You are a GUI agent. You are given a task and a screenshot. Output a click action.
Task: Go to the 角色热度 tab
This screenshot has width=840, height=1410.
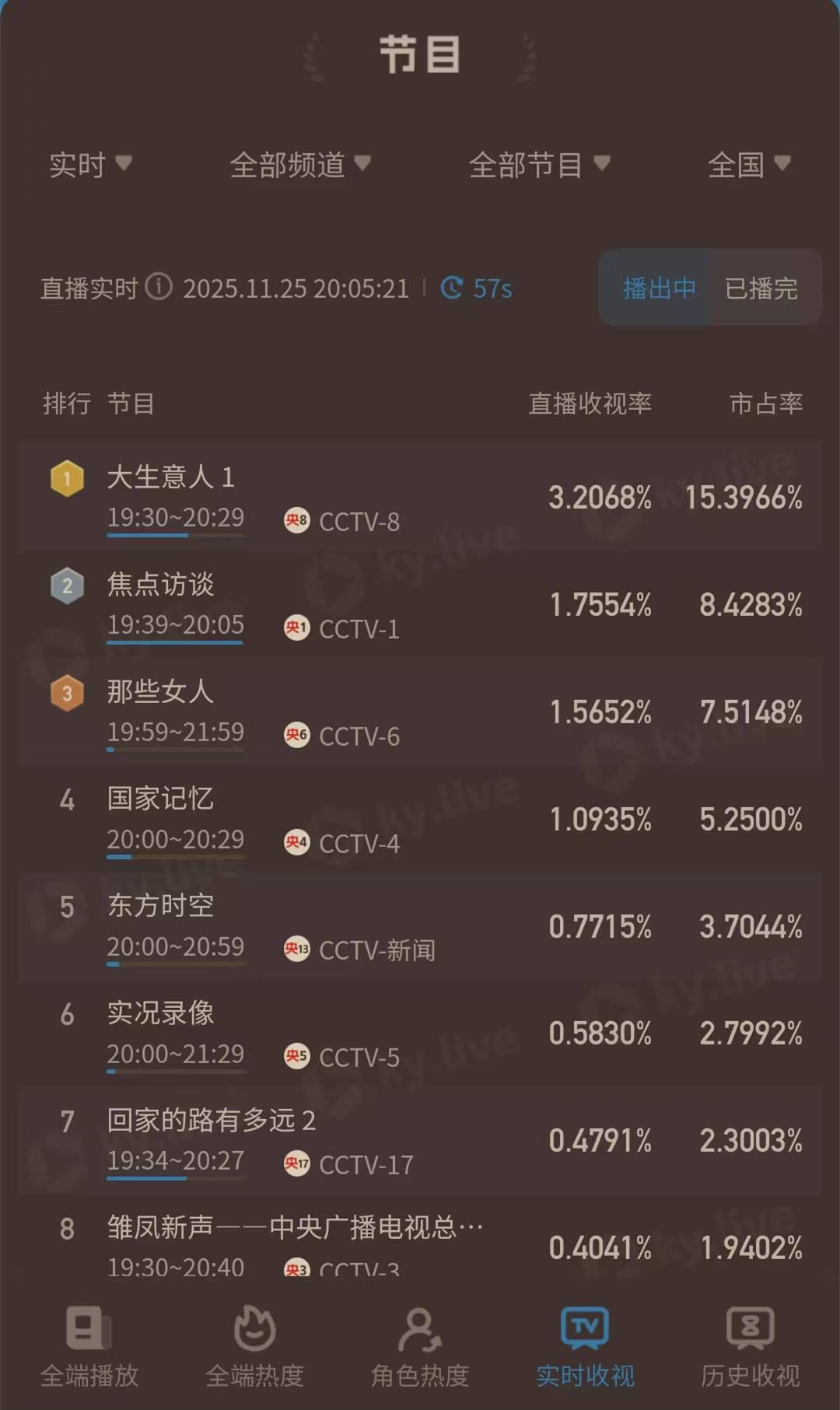click(420, 1347)
